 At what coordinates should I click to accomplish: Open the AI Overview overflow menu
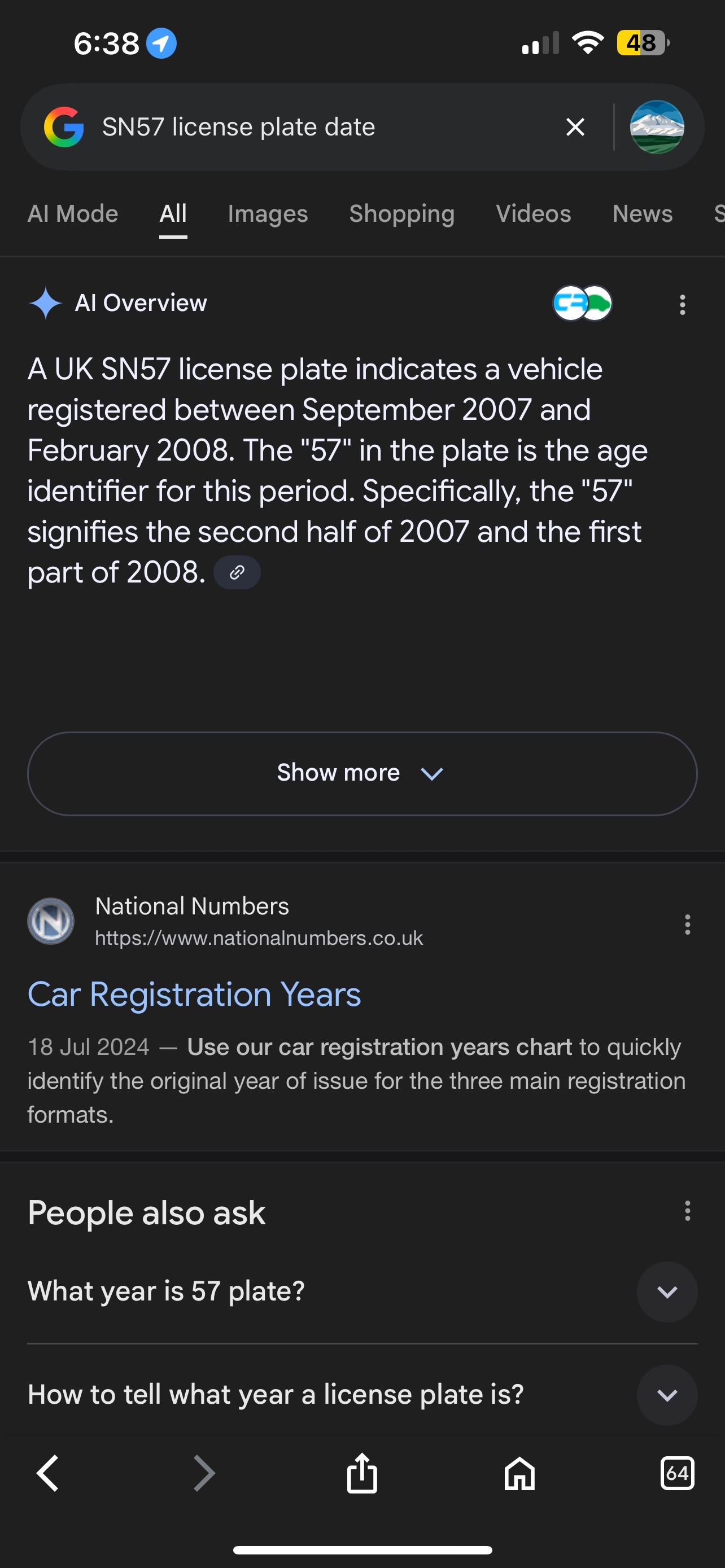coord(683,304)
